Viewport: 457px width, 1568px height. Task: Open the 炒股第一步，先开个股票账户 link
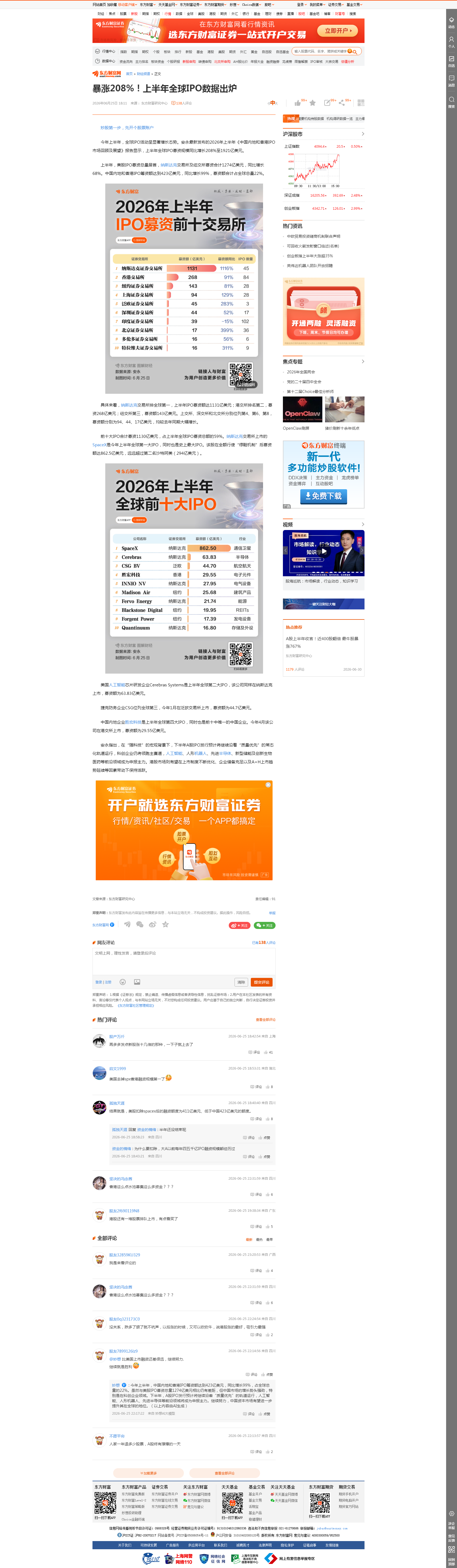click(x=126, y=128)
